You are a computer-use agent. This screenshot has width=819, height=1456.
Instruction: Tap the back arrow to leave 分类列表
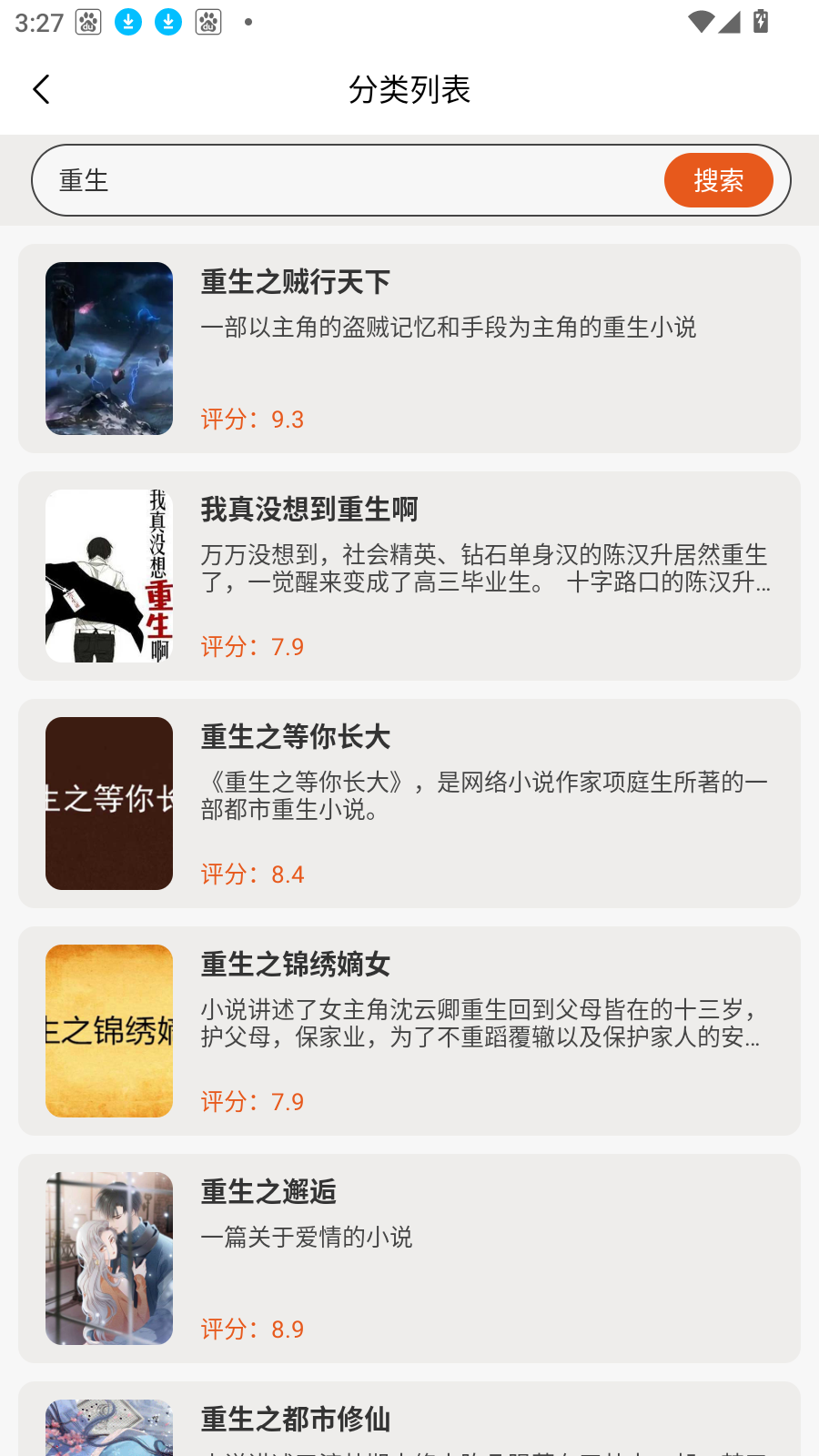tap(41, 89)
